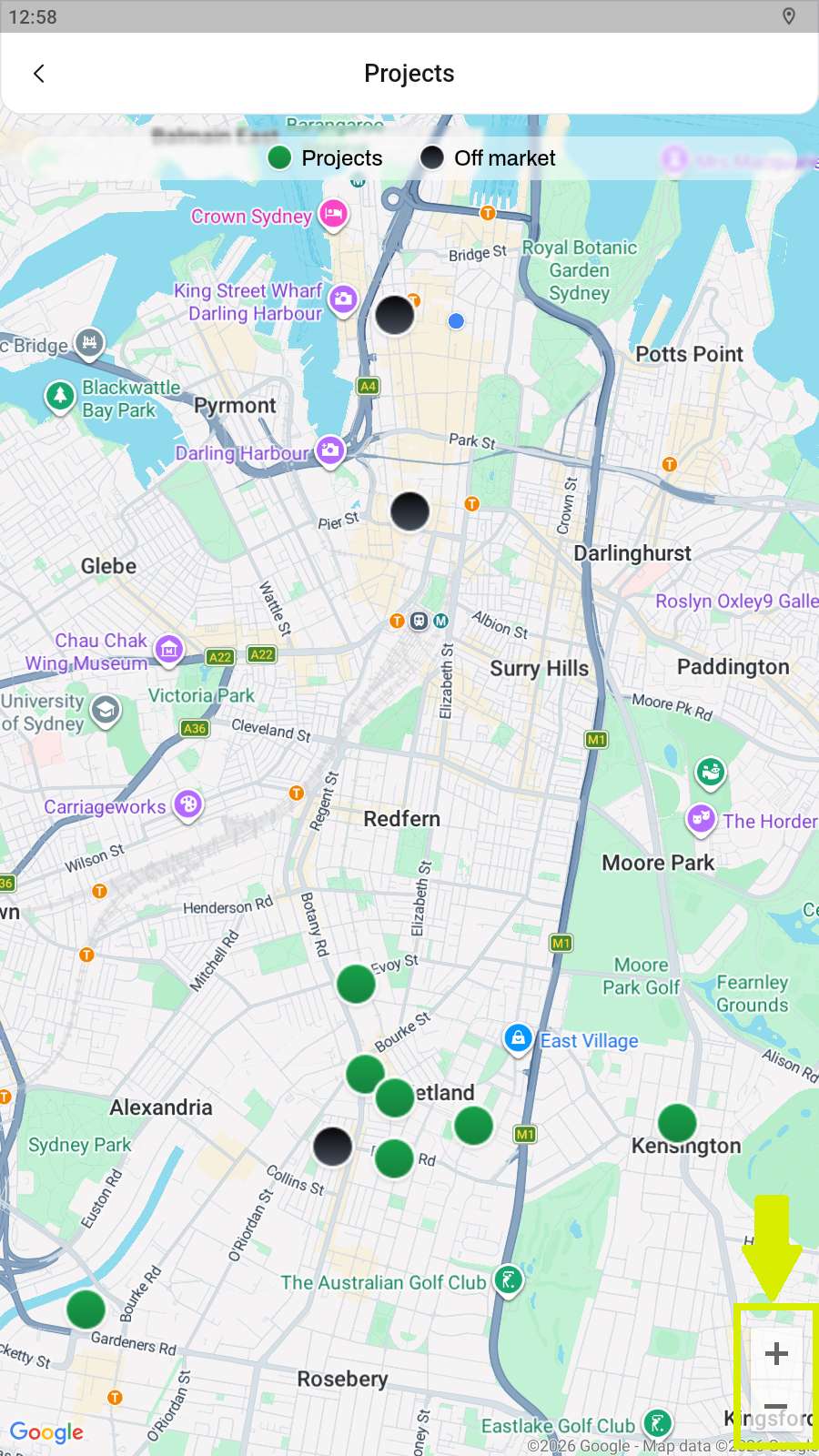This screenshot has width=819, height=1456.
Task: Open The Australian Golf Club pin
Action: (x=509, y=1280)
